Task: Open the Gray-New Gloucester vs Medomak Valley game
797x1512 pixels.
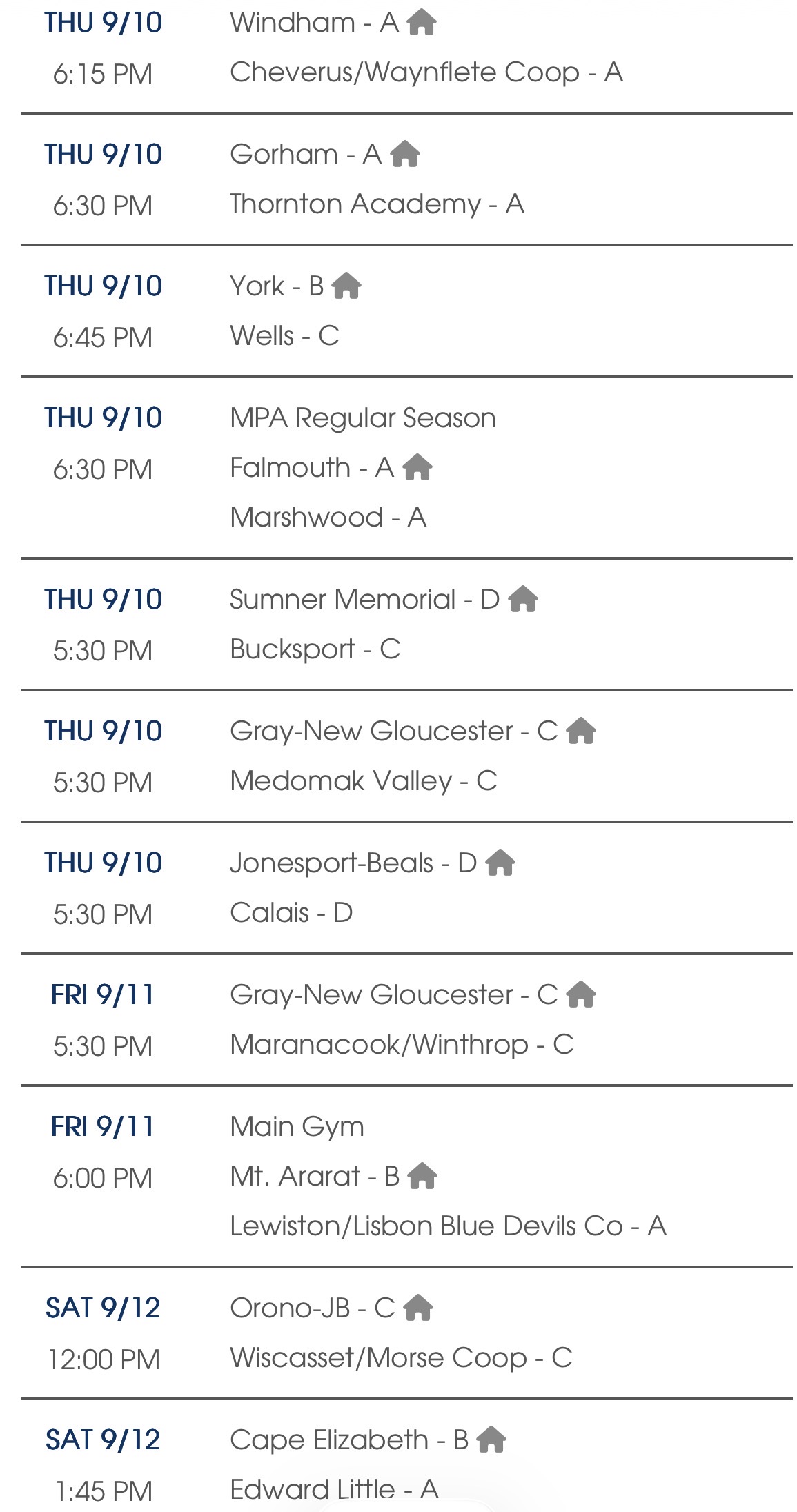Action: 406,756
